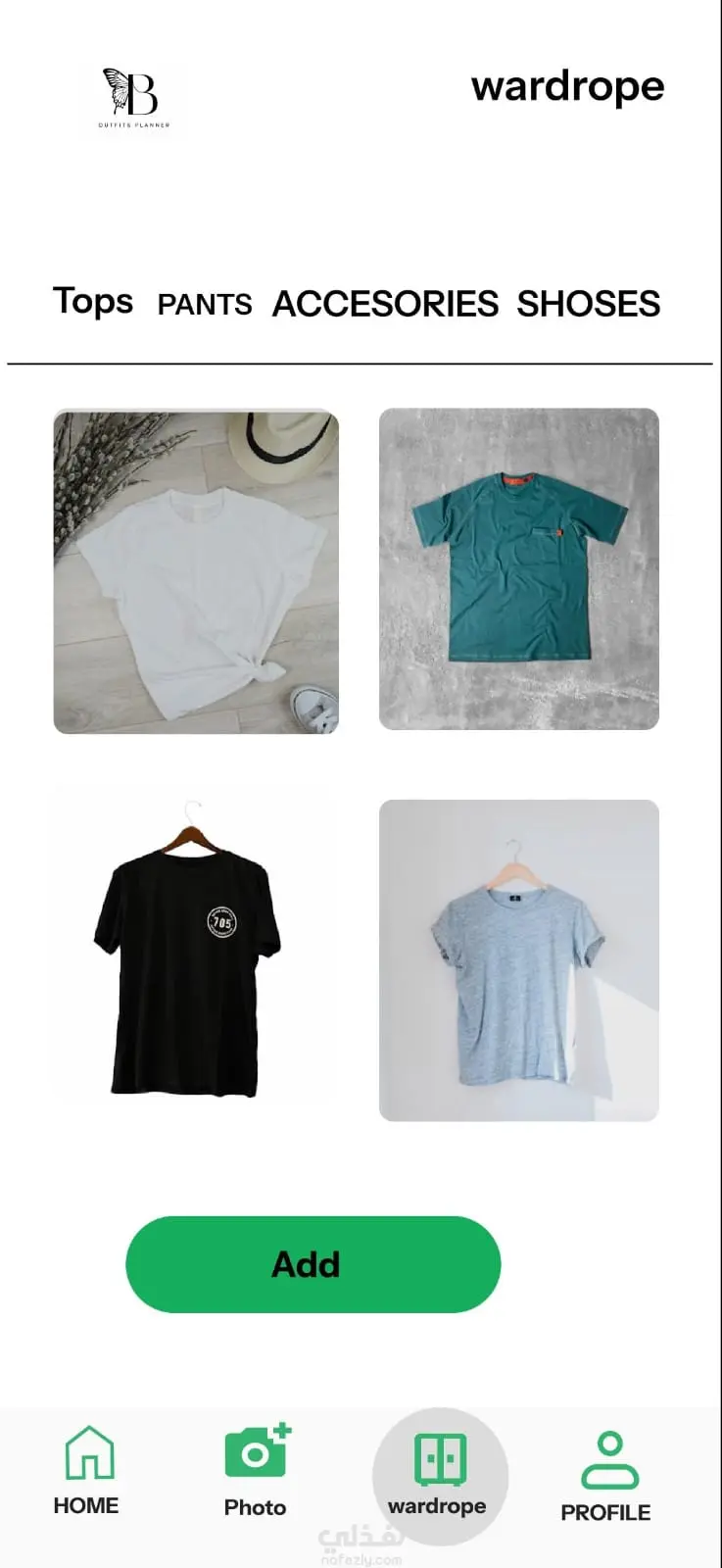Tap the green Add button
Image resolution: width=722 pixels, height=1568 pixels.
[313, 1264]
